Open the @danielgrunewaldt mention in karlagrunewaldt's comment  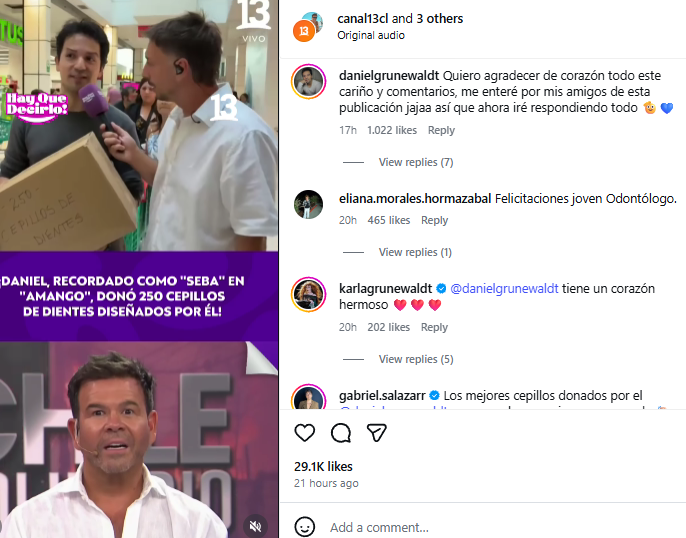(x=504, y=288)
